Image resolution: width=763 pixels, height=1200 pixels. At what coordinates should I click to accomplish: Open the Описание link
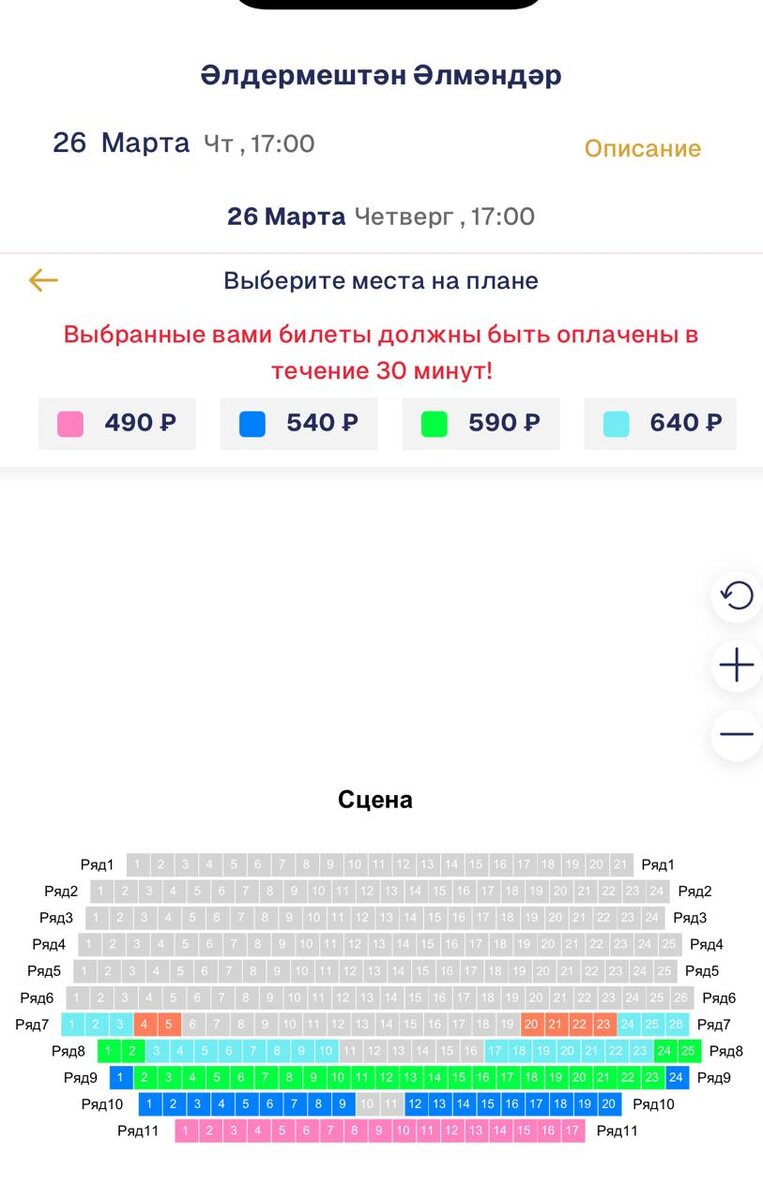[642, 149]
